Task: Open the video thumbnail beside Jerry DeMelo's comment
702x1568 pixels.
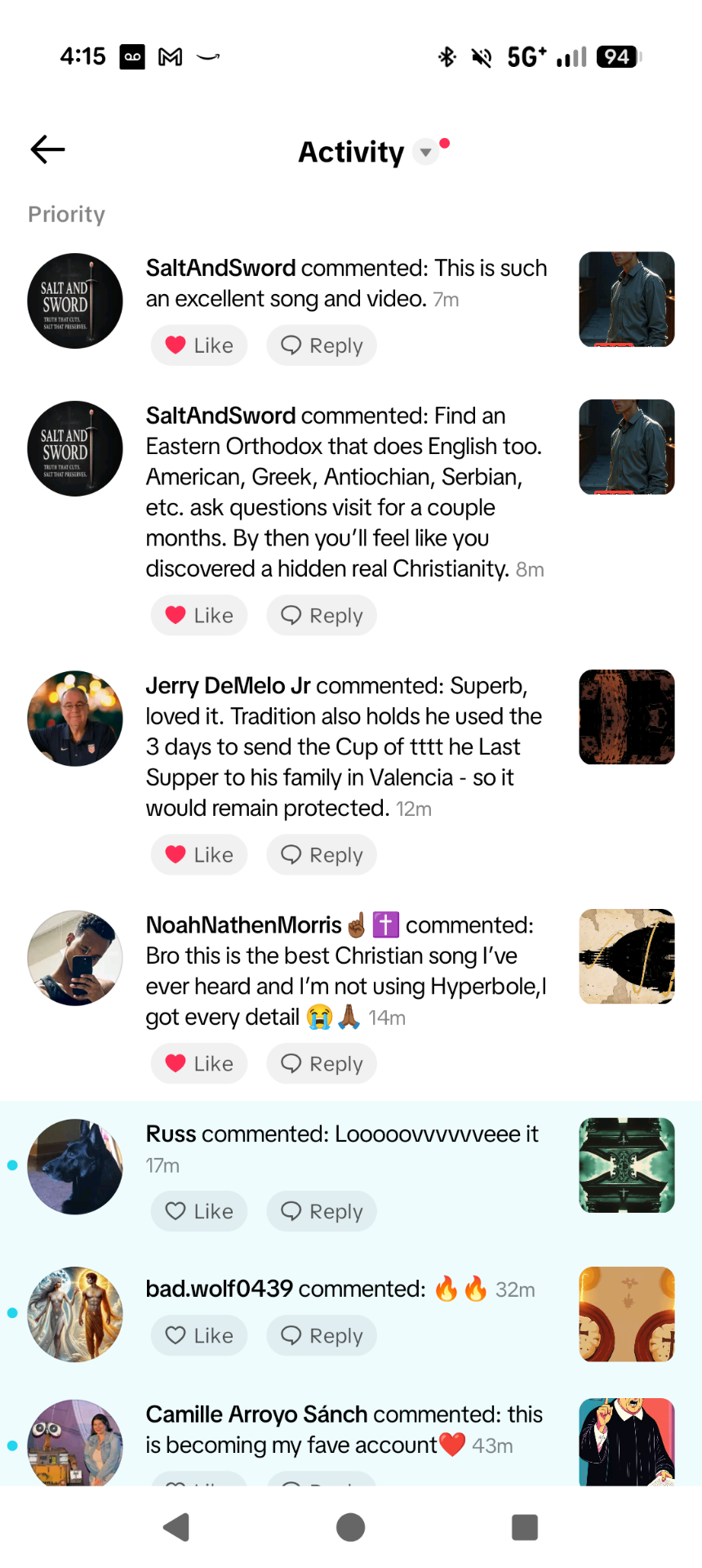Action: 626,717
